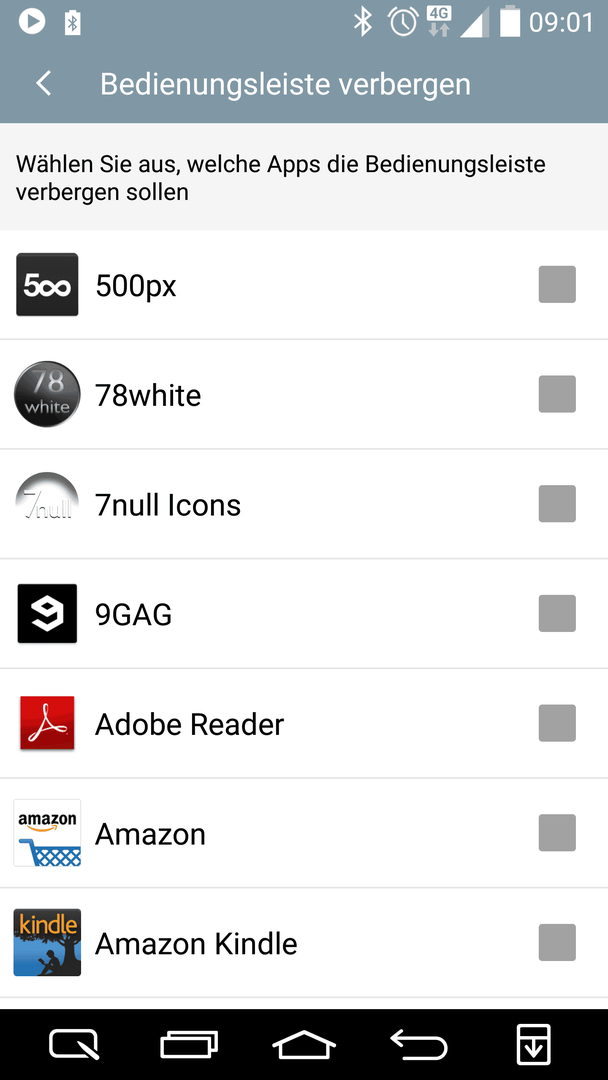Go back from Bedienungsleiste verbergen

click(x=44, y=84)
